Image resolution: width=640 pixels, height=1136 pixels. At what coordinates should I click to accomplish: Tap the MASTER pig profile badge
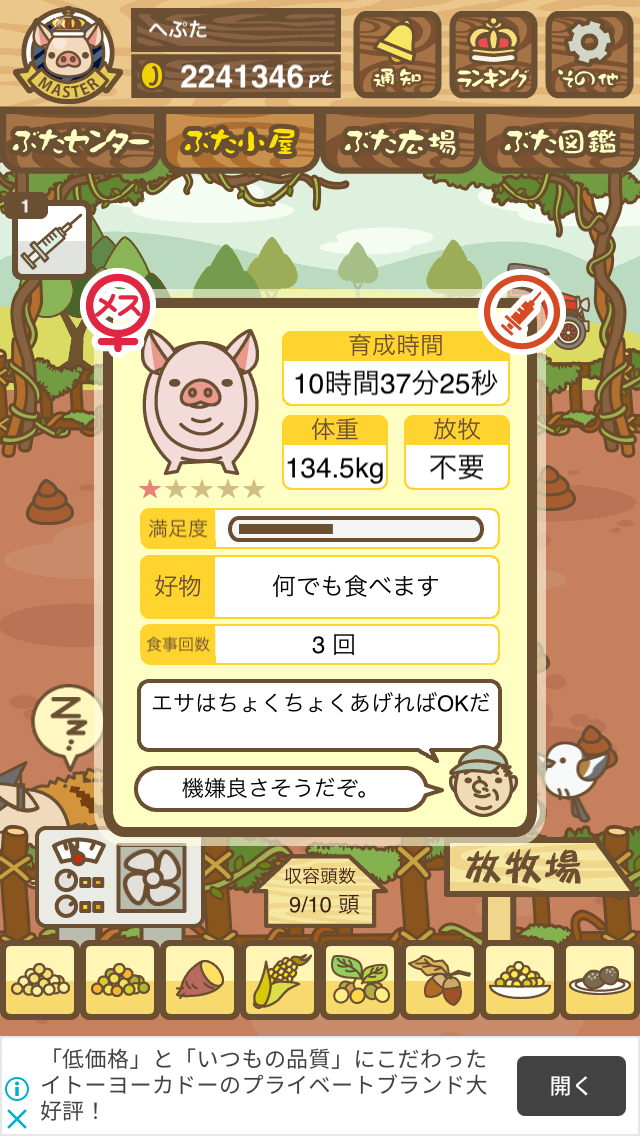pos(67,55)
